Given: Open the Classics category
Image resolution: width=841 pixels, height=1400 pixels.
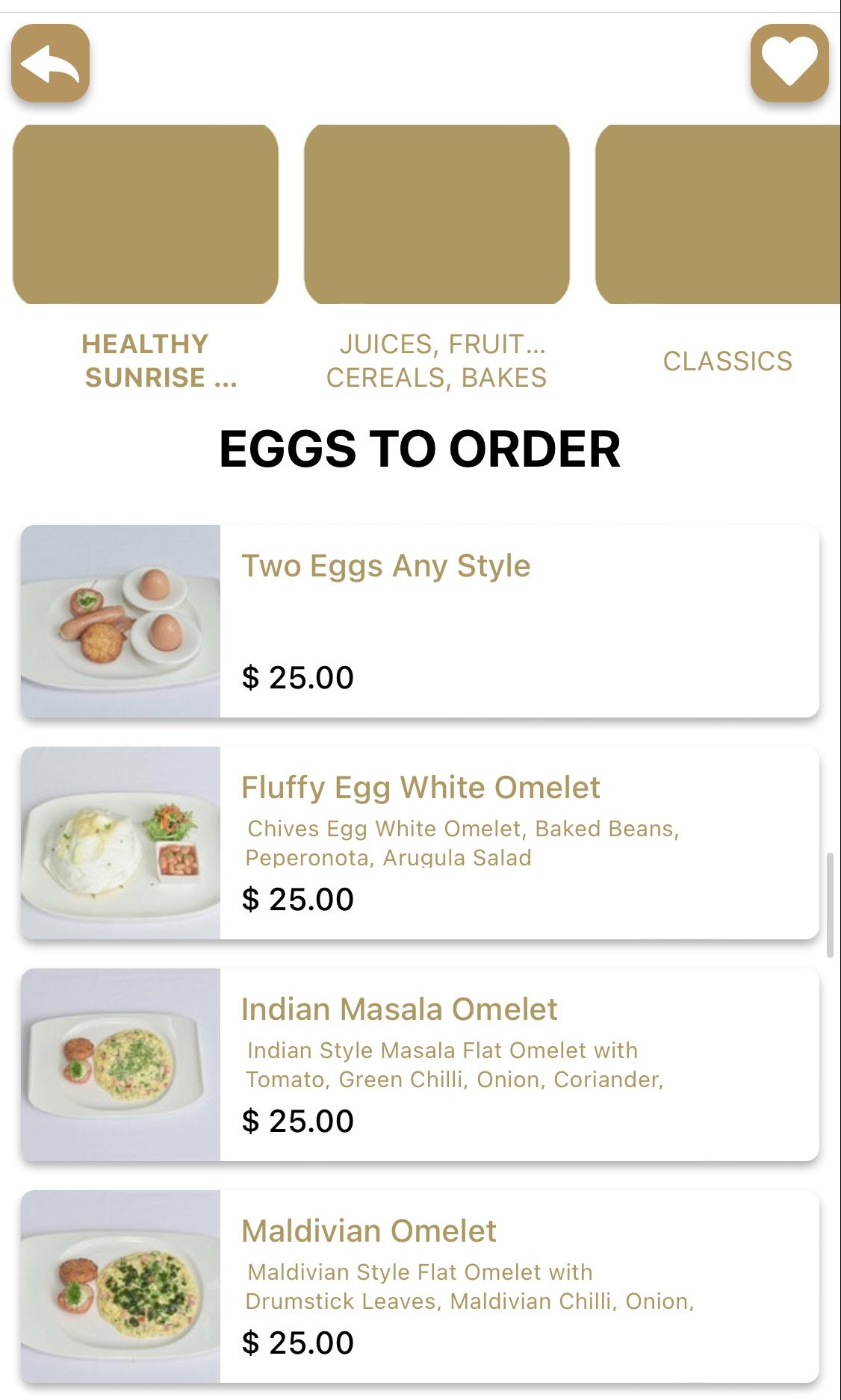Looking at the screenshot, I should click(719, 258).
